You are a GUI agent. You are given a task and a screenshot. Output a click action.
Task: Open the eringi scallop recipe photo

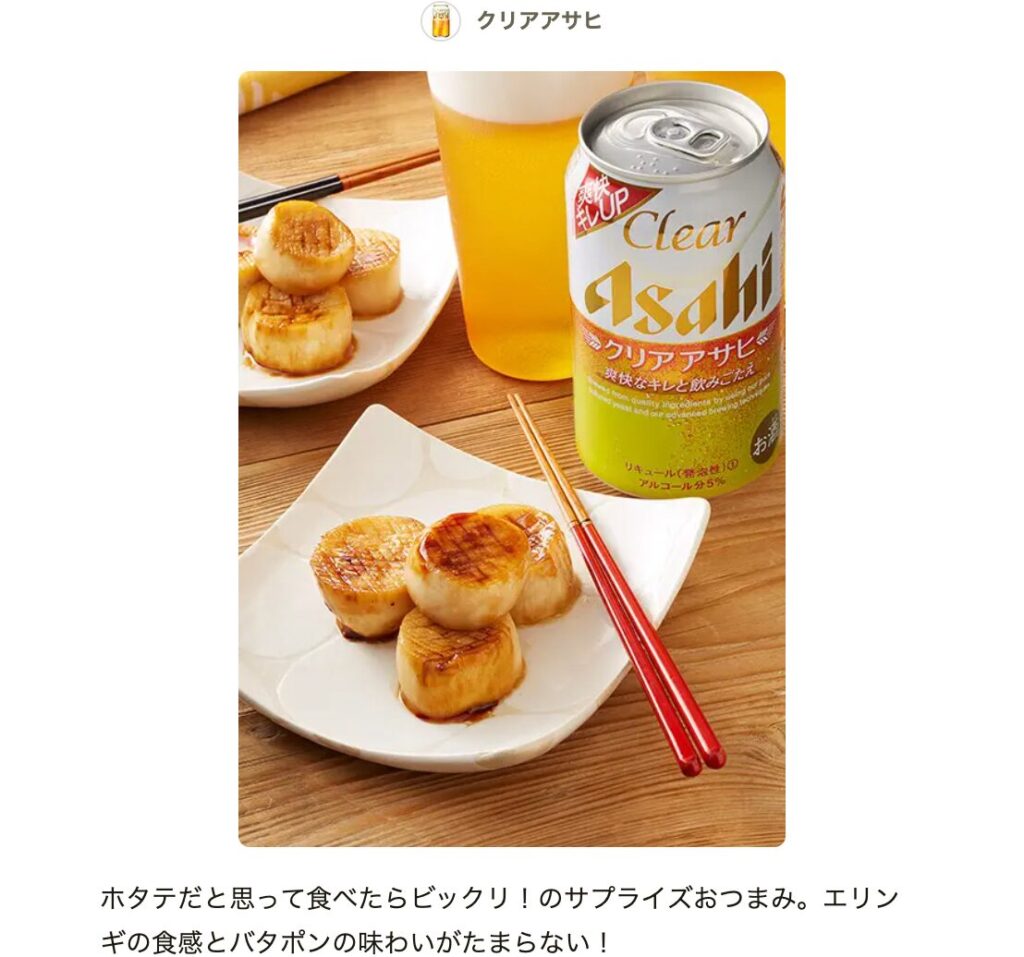[511, 458]
